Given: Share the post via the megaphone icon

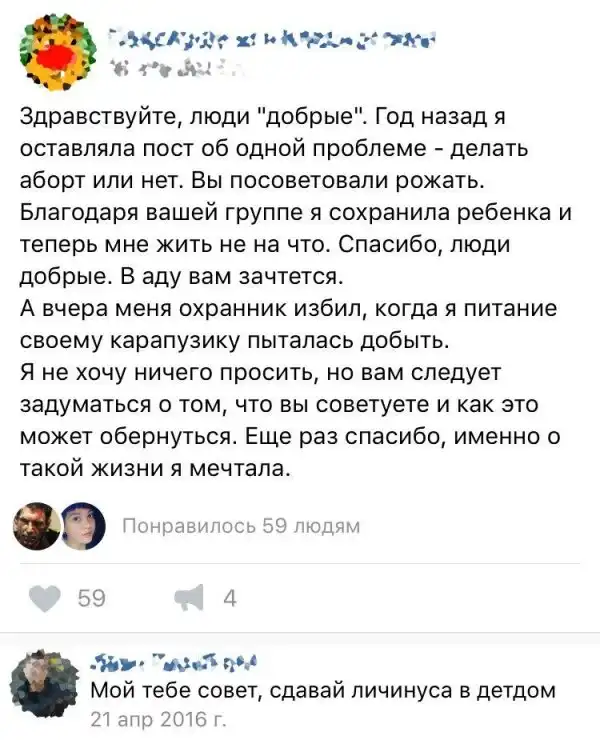Looking at the screenshot, I should 188,598.
